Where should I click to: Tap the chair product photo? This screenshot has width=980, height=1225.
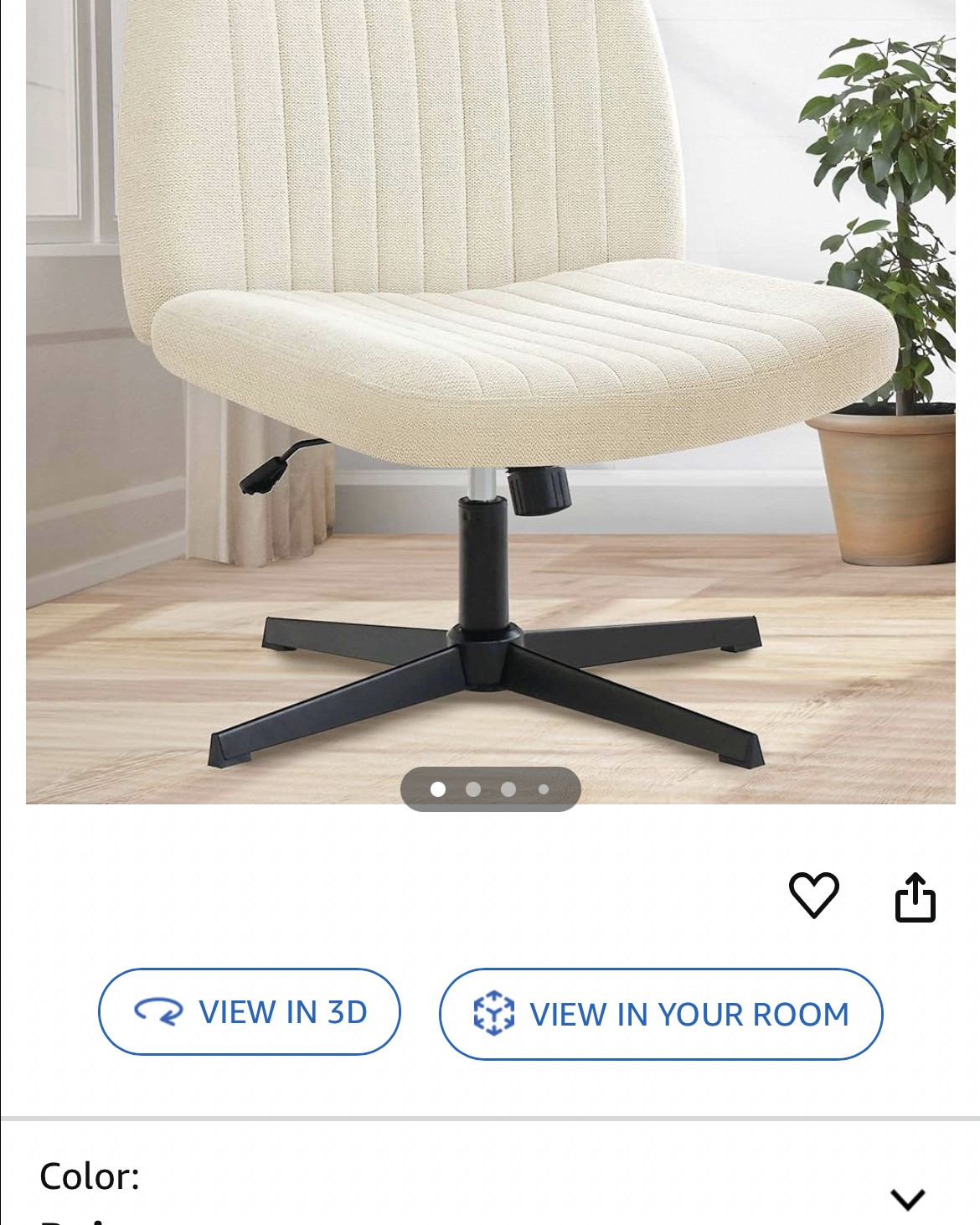click(x=490, y=377)
